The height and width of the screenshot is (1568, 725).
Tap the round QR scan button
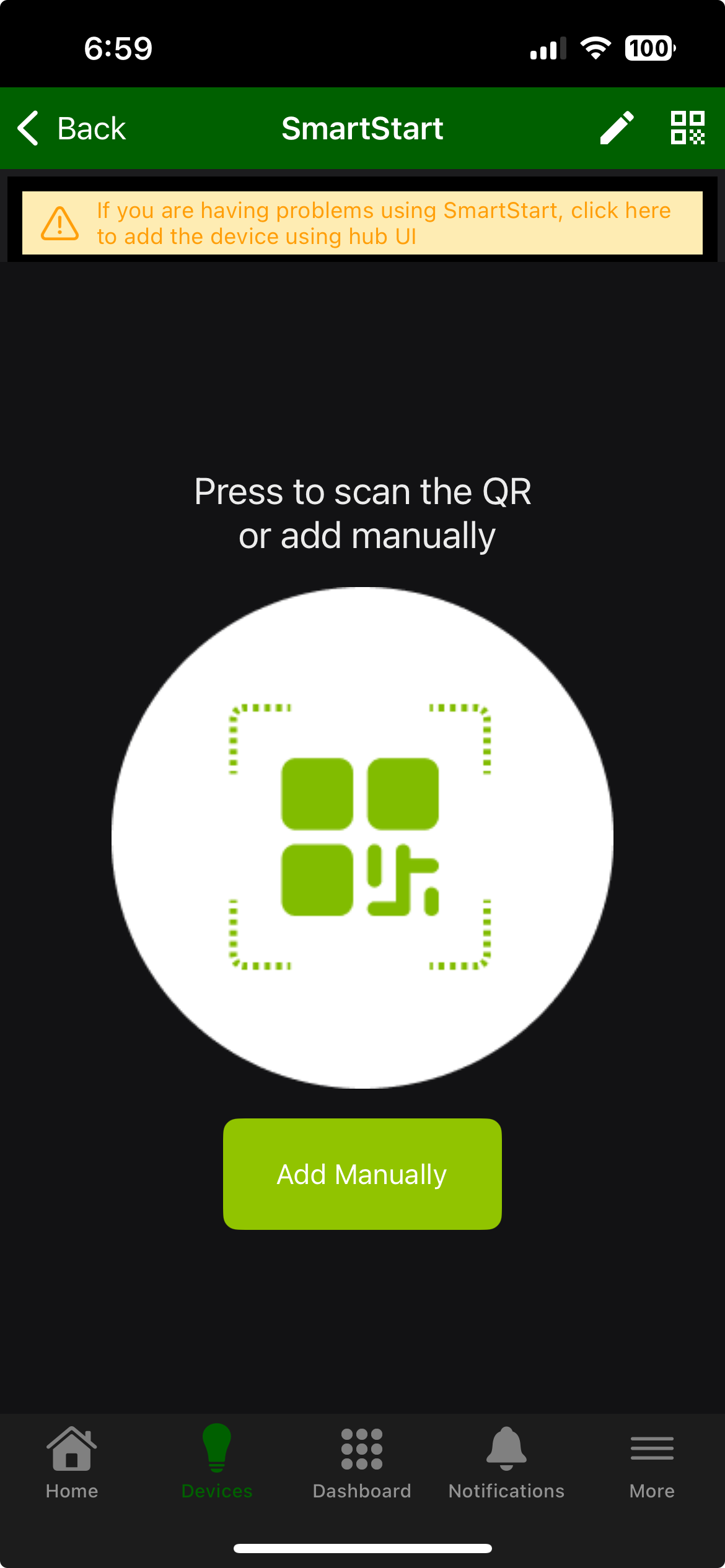coord(362,837)
